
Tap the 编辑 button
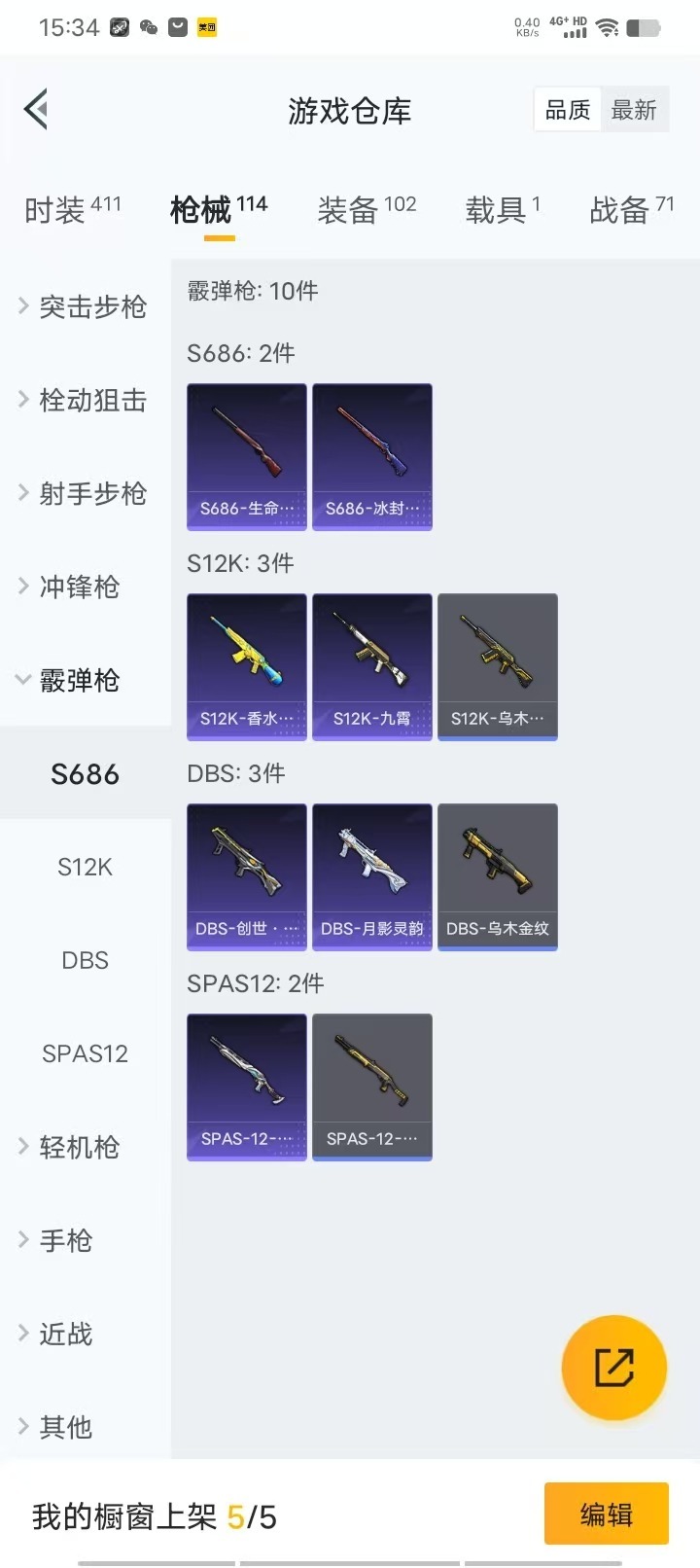coord(606,1514)
